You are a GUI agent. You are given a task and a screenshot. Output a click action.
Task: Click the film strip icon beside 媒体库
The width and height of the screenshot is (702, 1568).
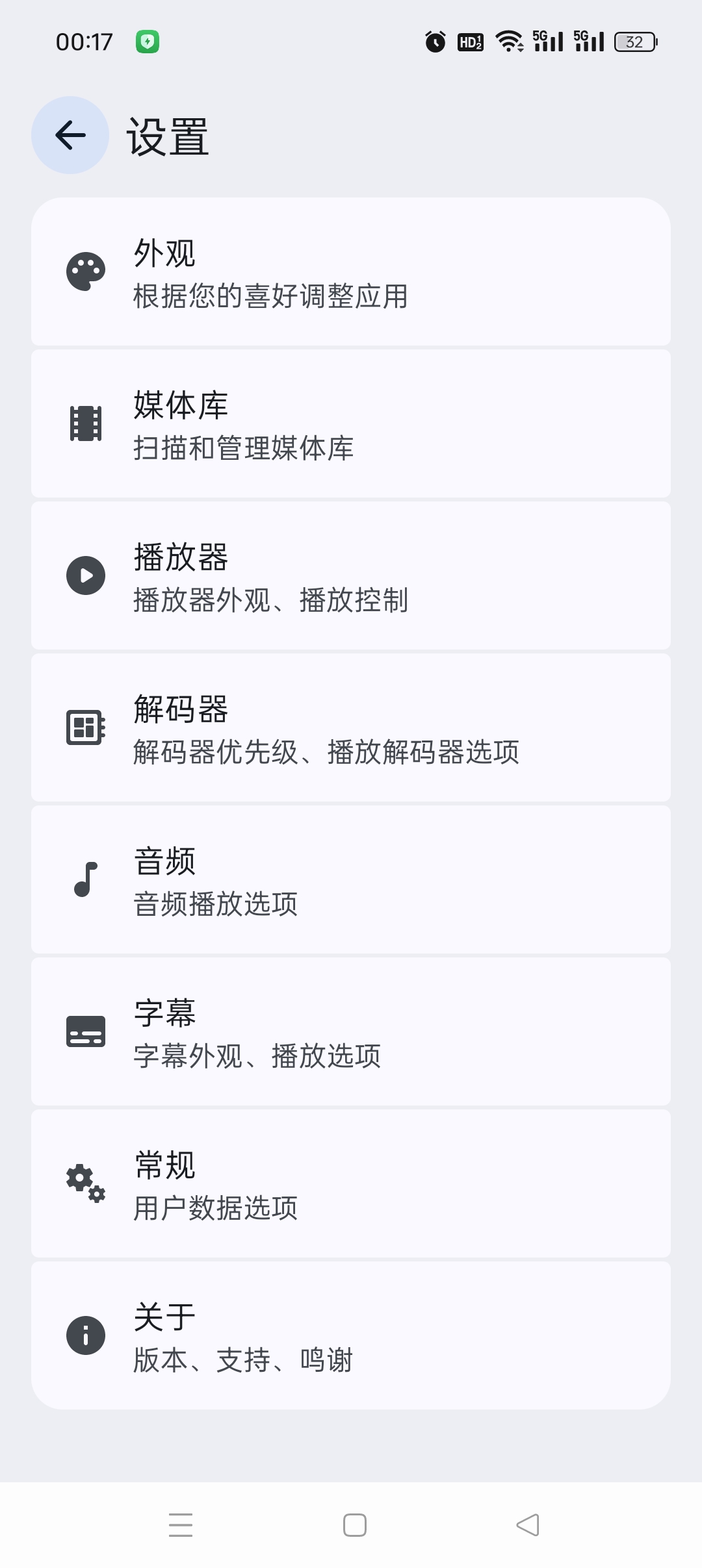tap(84, 422)
